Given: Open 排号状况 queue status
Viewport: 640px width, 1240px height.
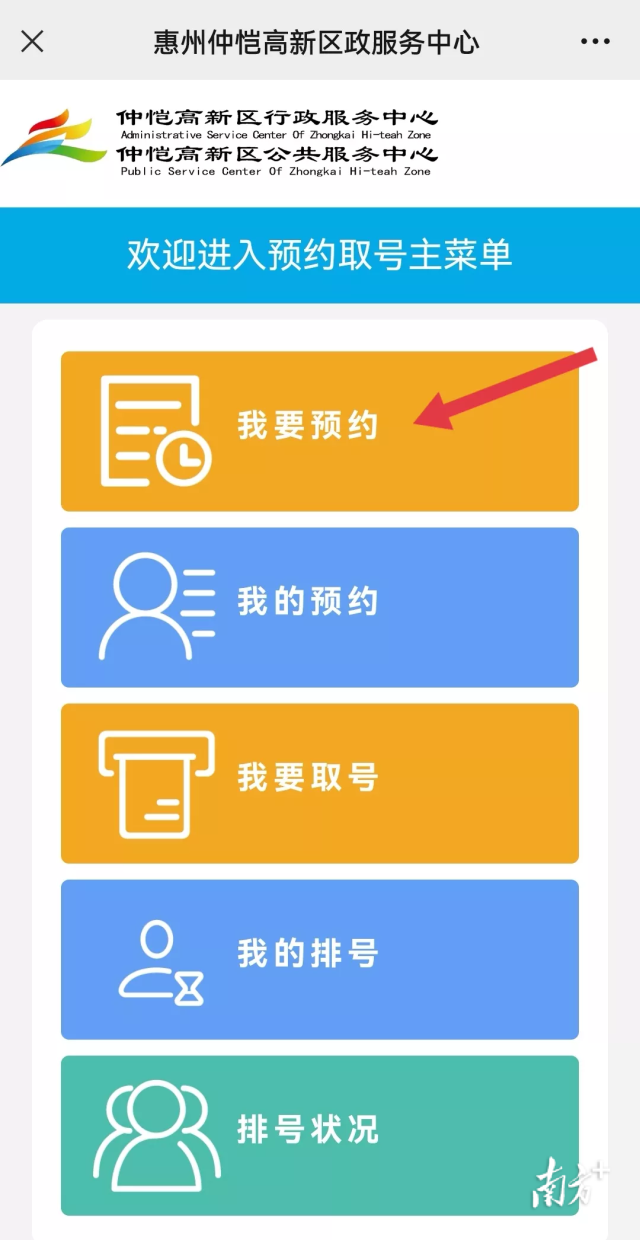Looking at the screenshot, I should pos(319,1135).
